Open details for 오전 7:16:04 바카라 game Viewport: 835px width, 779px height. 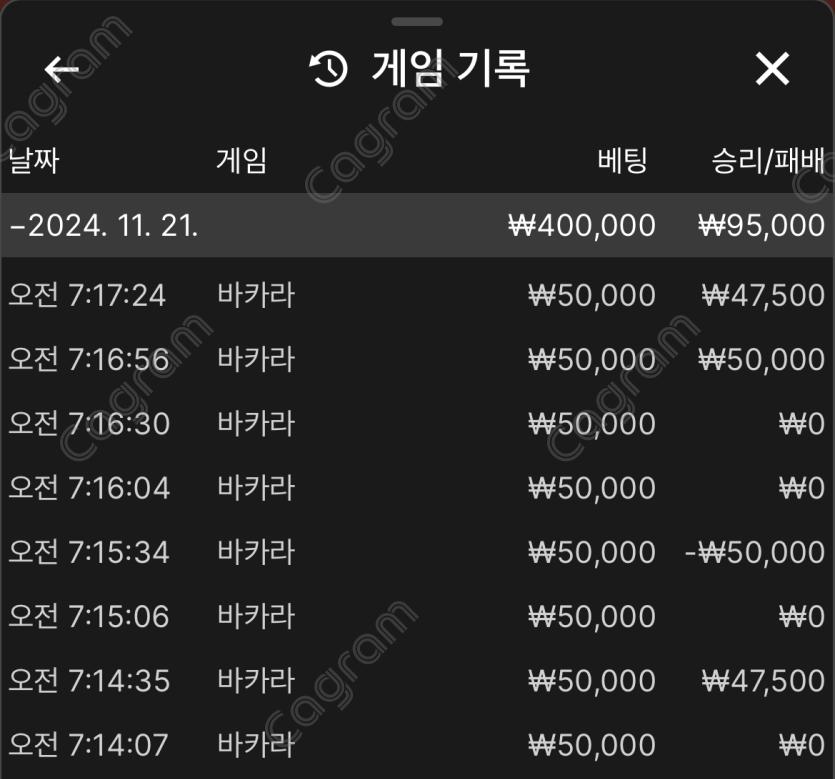click(417, 488)
